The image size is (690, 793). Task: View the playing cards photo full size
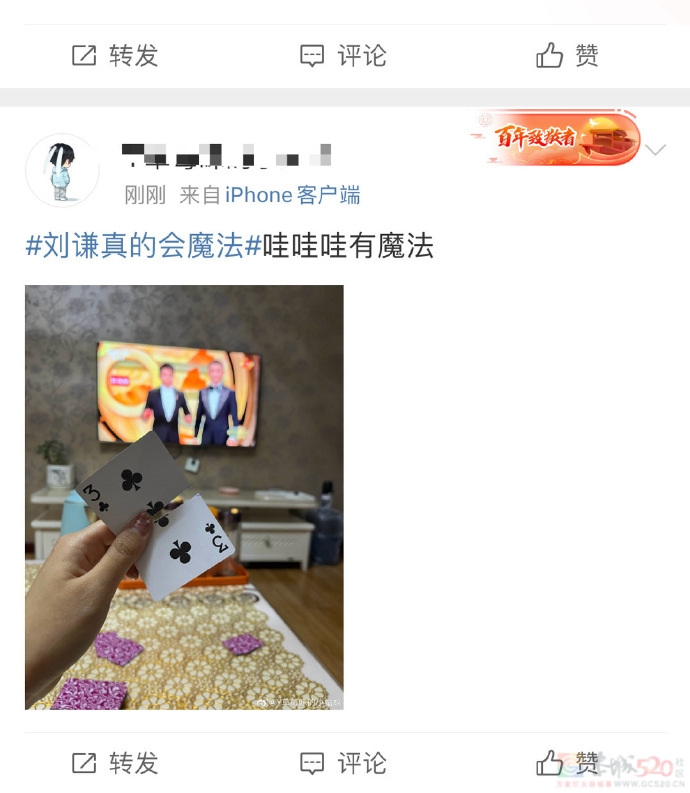click(x=184, y=497)
